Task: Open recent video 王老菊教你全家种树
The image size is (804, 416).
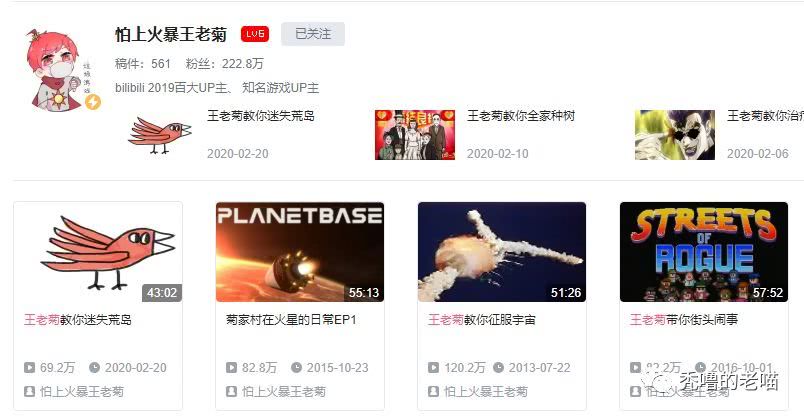Action: [520, 116]
